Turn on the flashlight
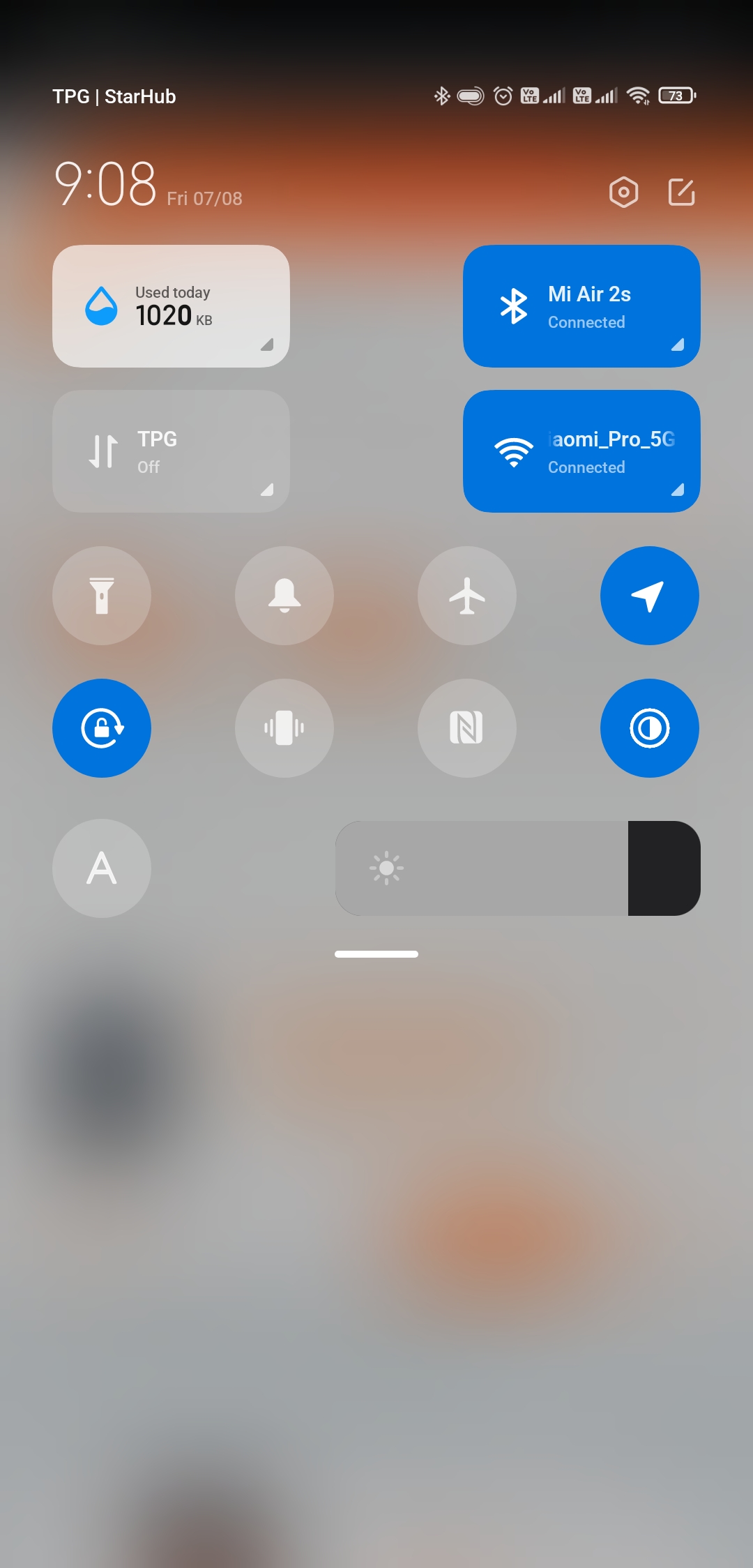753x1568 pixels. pyautogui.click(x=102, y=596)
